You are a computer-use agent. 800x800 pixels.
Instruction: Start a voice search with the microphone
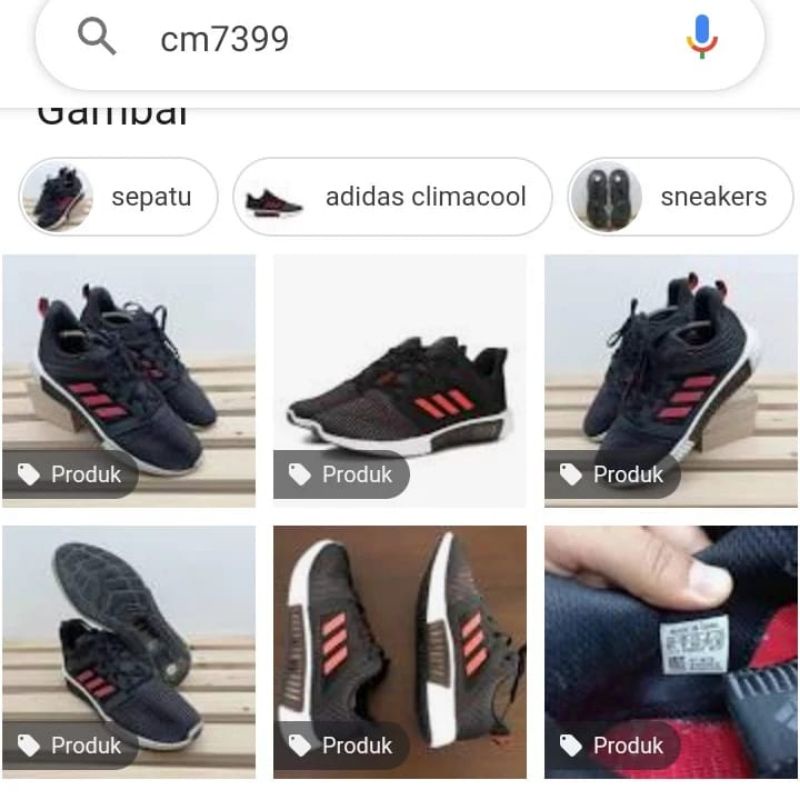[x=702, y=37]
